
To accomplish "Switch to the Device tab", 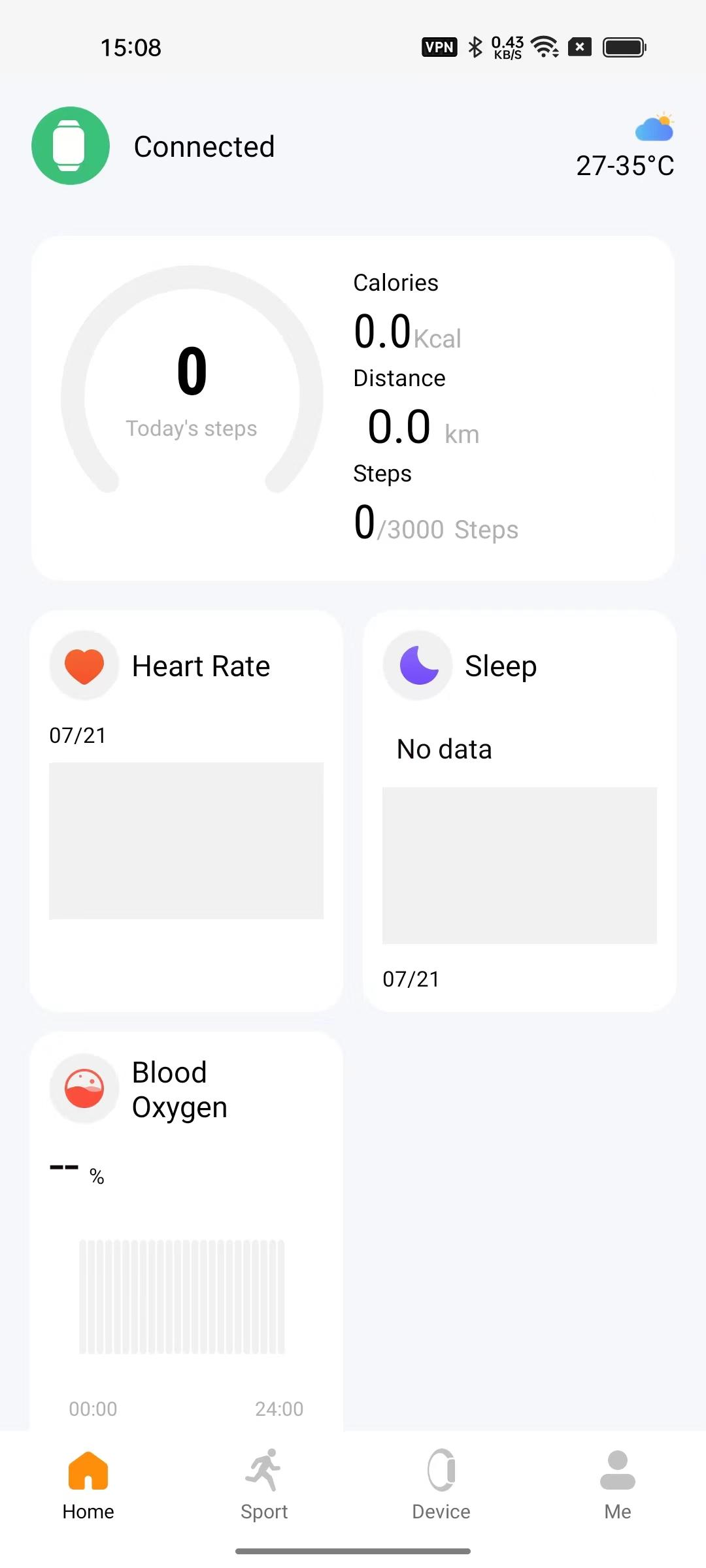I will tap(441, 1484).
